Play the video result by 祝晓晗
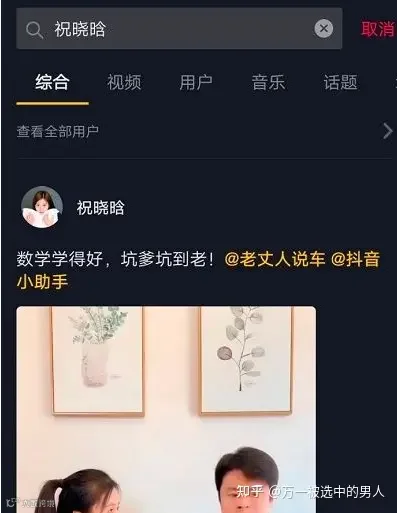Viewport: 397px width, 513px height. 166,409
